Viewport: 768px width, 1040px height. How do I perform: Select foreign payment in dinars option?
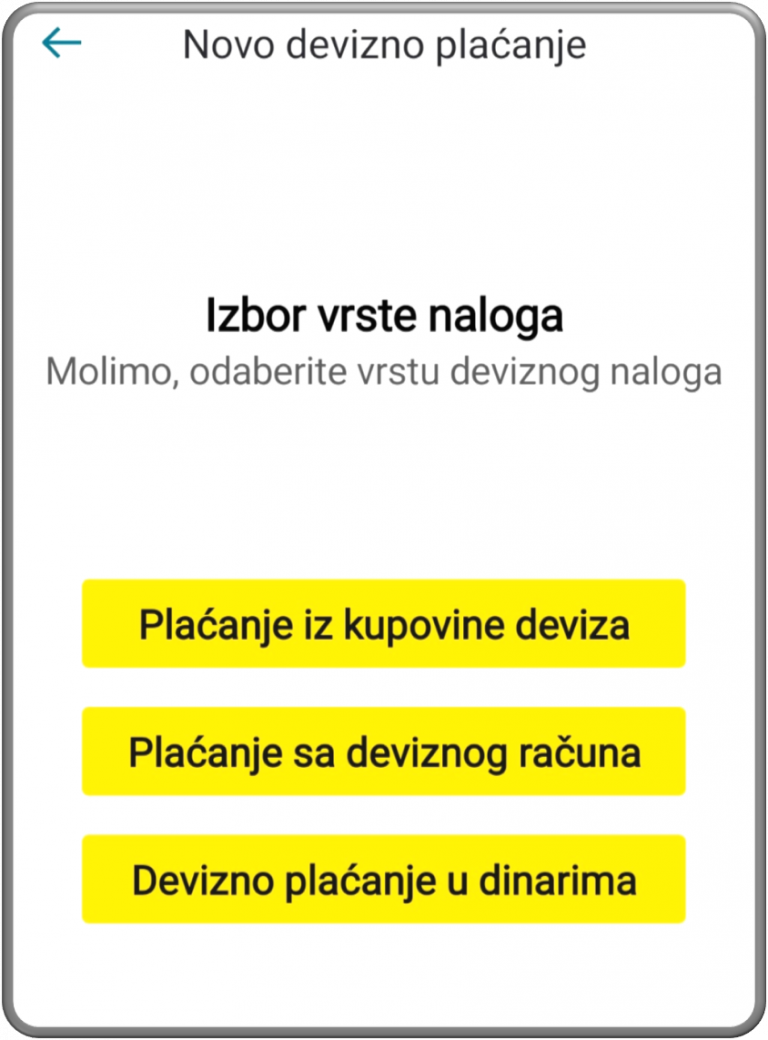pyautogui.click(x=384, y=882)
